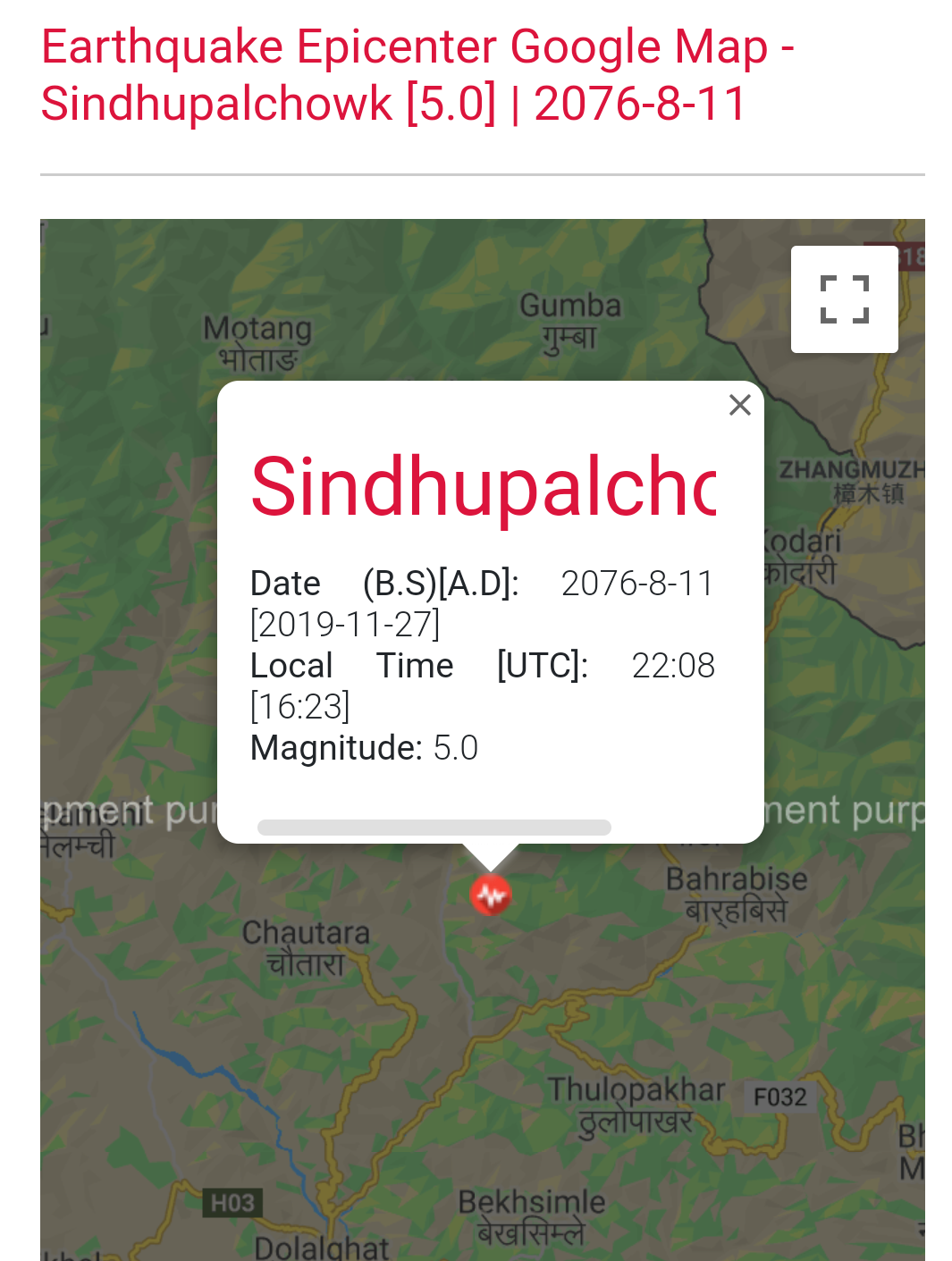Viewport: 952px width, 1261px height.
Task: Tap the red earthquake epicenter marker
Action: [491, 895]
